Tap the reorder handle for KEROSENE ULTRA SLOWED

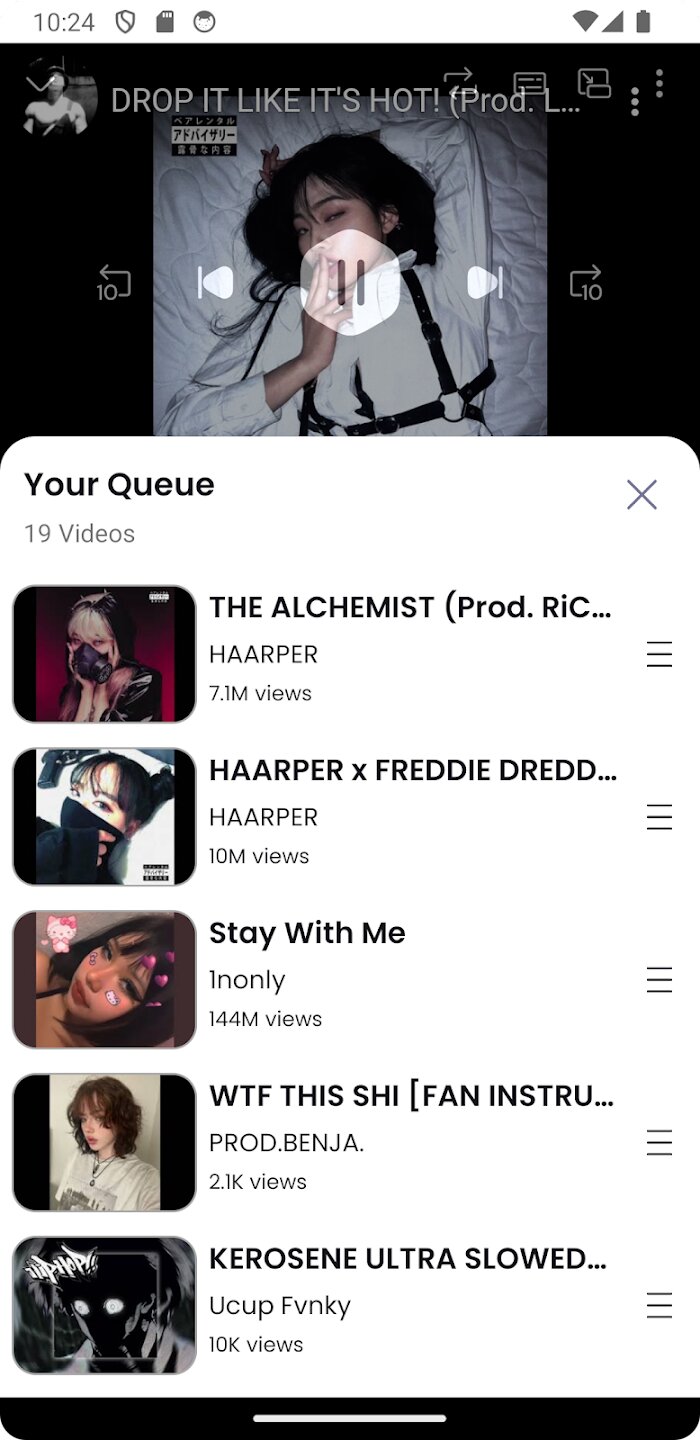click(x=659, y=1305)
